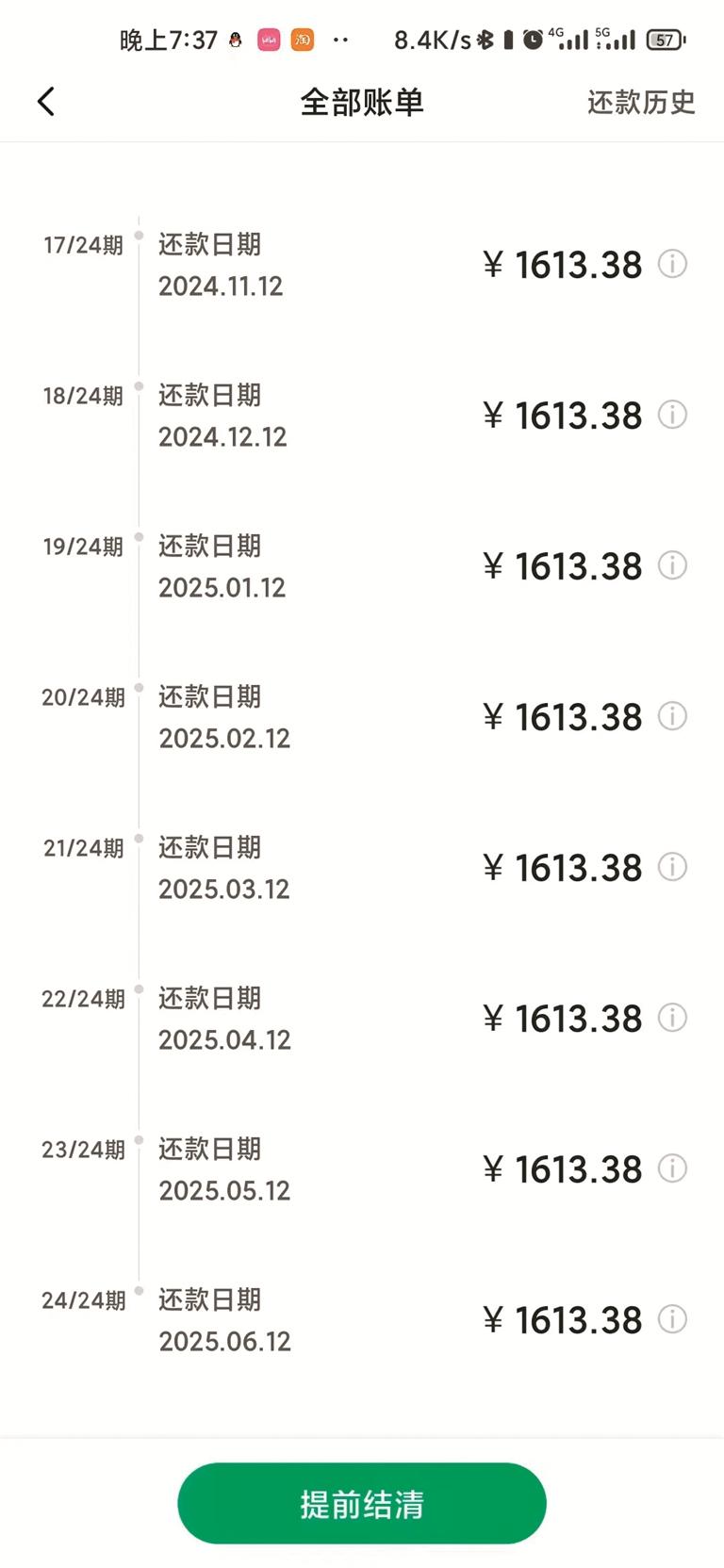The width and height of the screenshot is (724, 1568).
Task: Tap info icon for final 24/24期
Action: point(672,1319)
